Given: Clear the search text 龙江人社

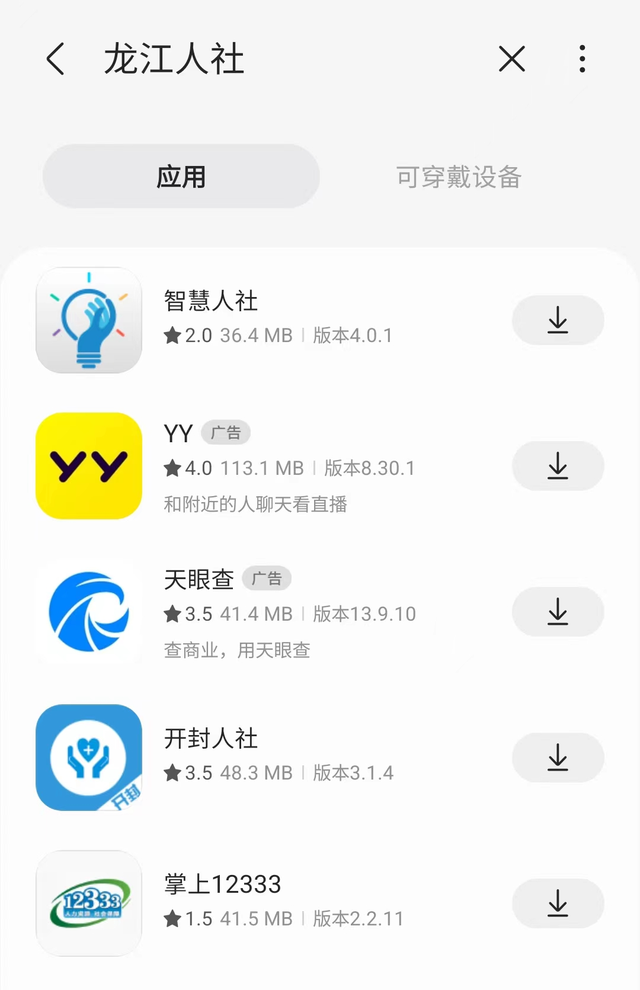Looking at the screenshot, I should (x=512, y=60).
